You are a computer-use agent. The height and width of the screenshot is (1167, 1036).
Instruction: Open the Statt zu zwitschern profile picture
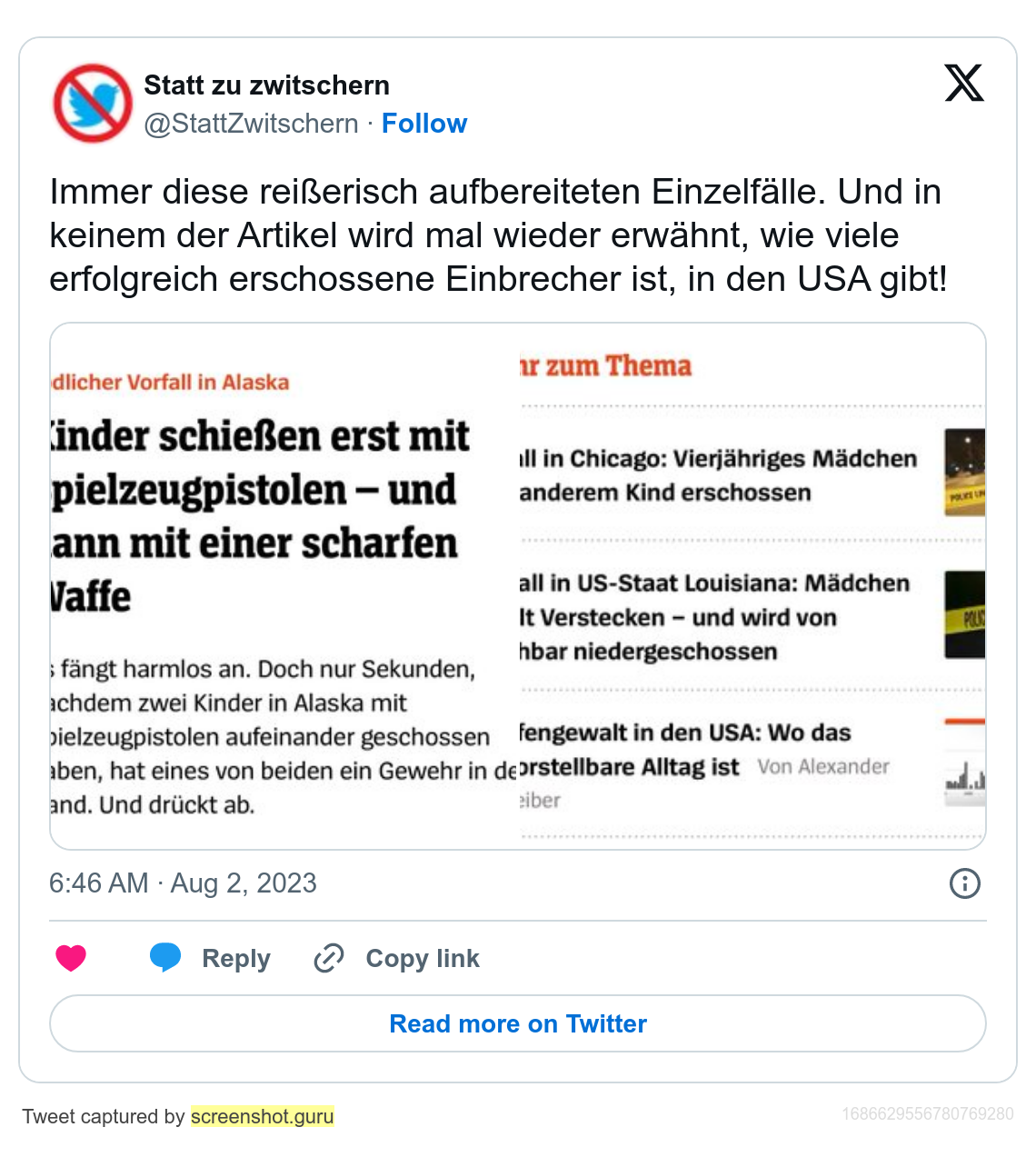pos(93,103)
